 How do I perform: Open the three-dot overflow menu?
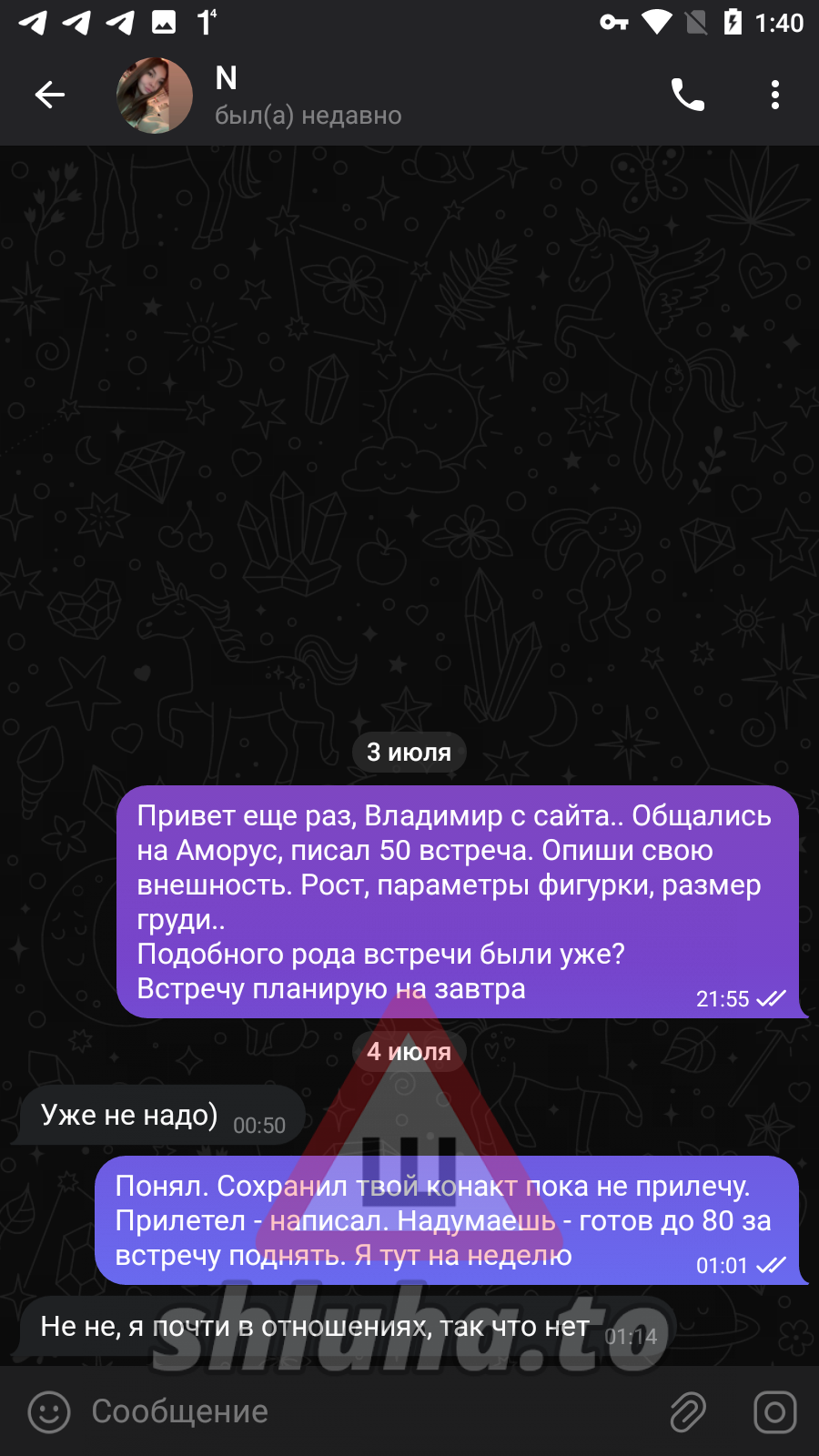774,95
